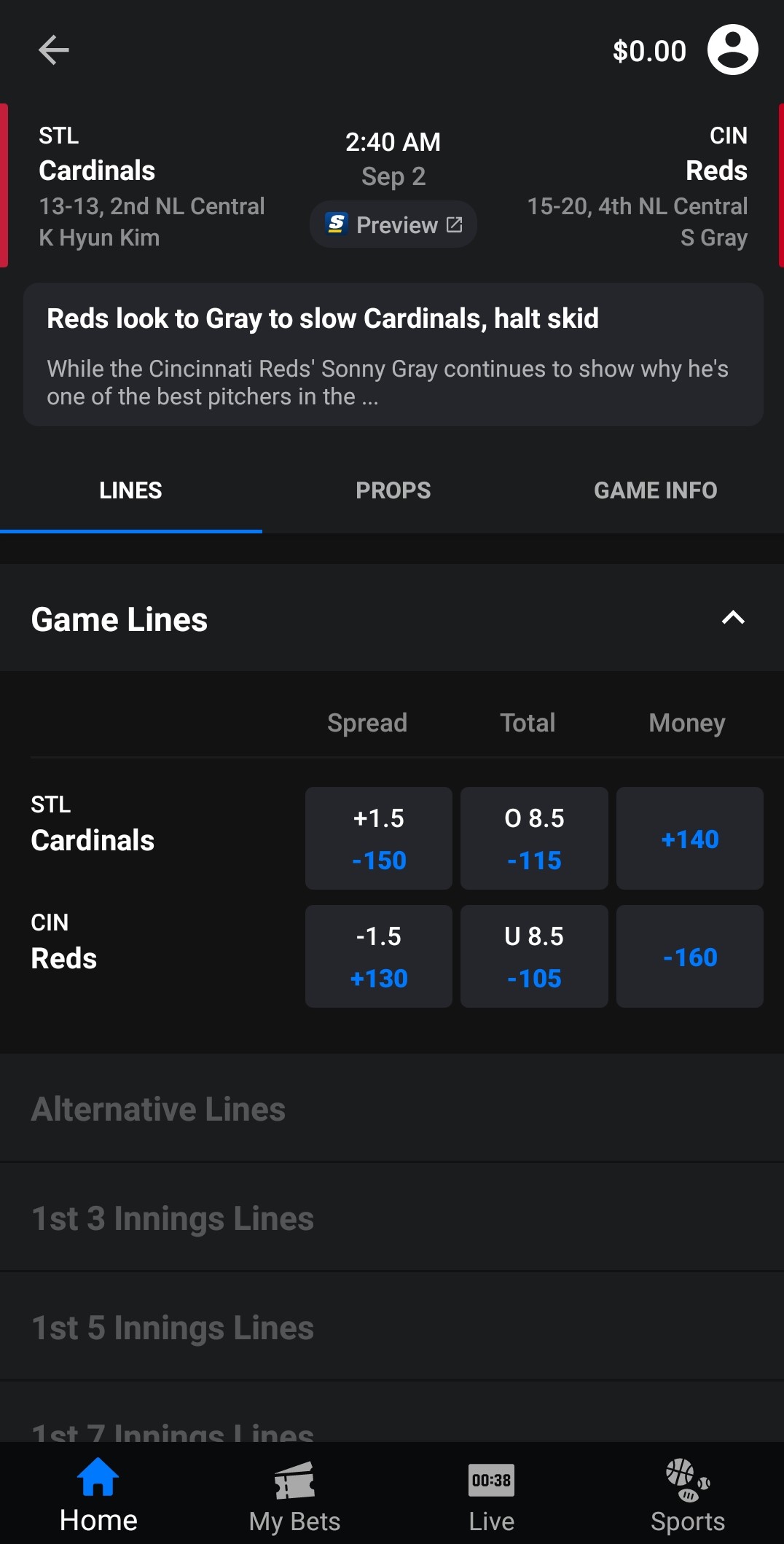Expand 1st 5 Innings Lines

(392, 1327)
